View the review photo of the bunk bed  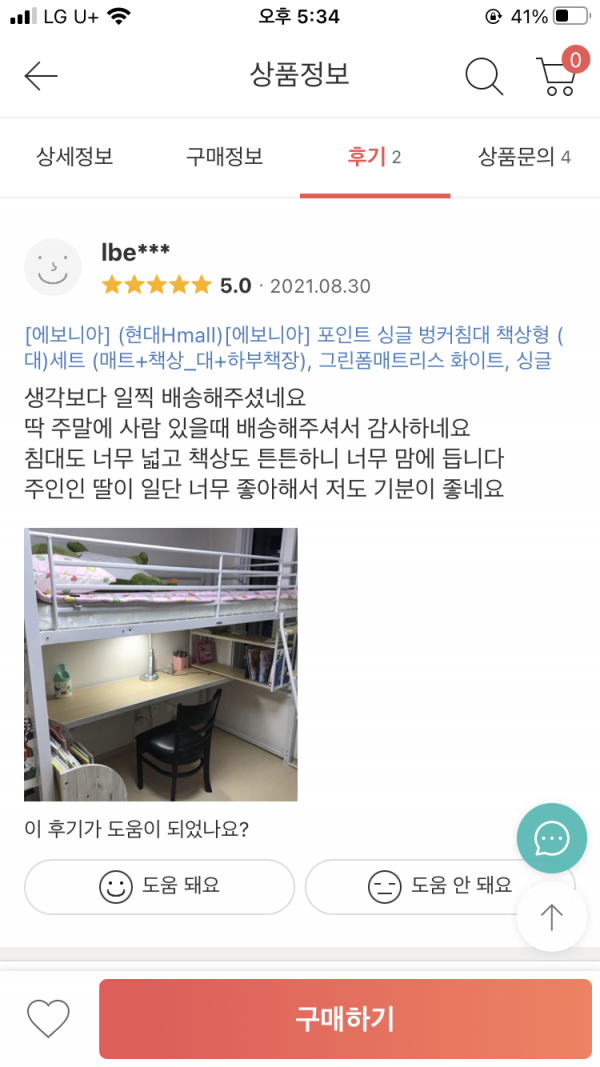(x=161, y=664)
